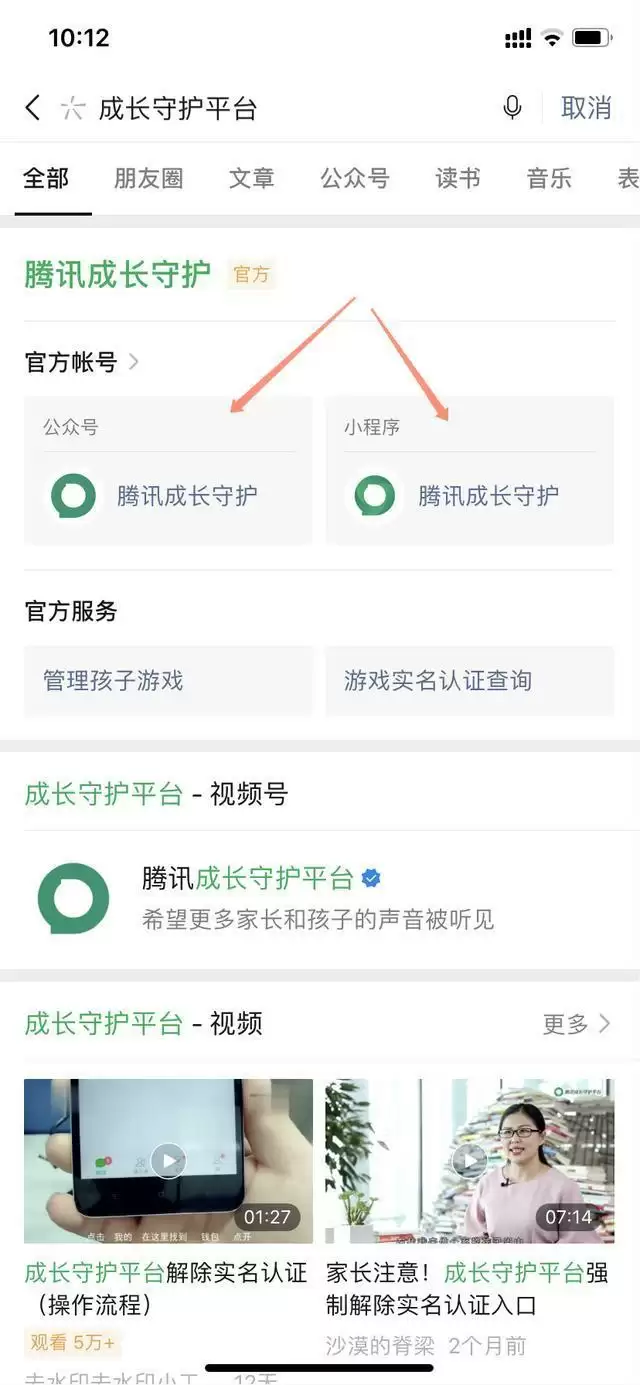The image size is (640, 1385).
Task: Play the 家长注意 强制解除实名认证入口 video
Action: click(470, 1160)
